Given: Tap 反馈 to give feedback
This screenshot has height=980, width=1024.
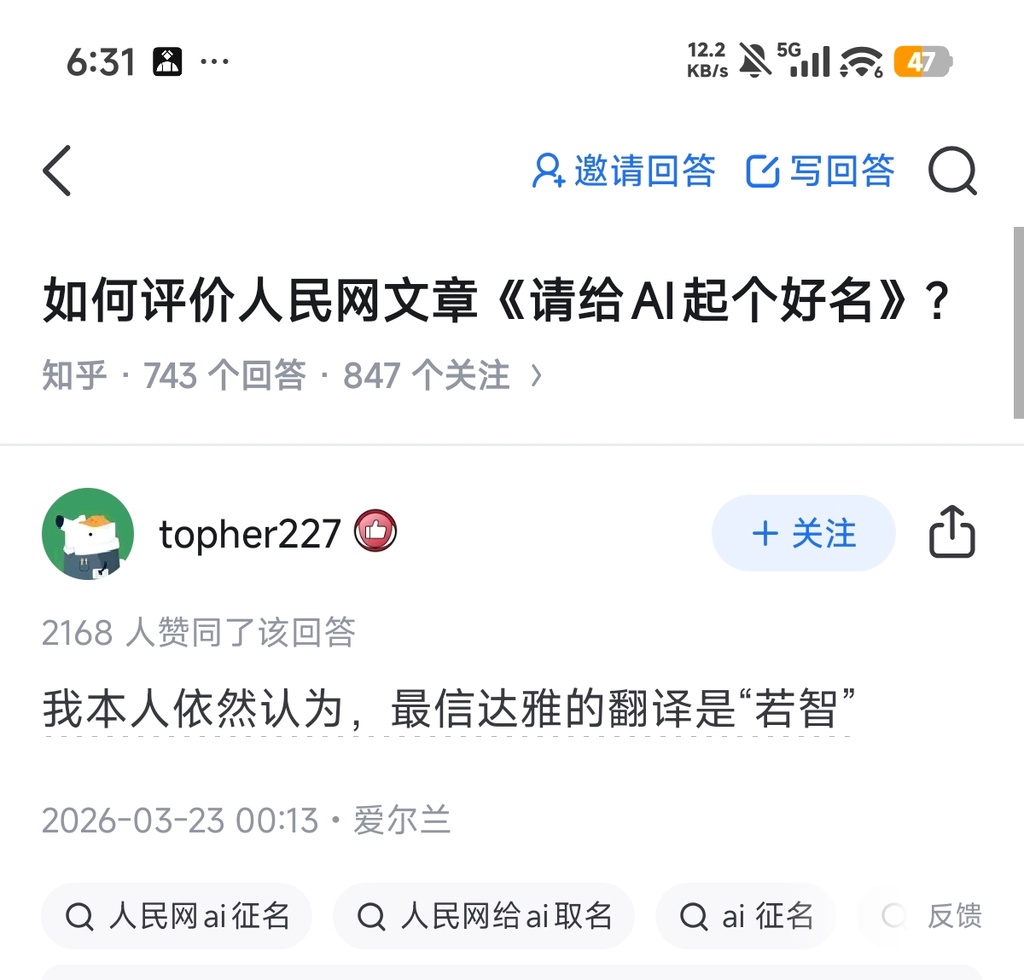Looking at the screenshot, I should [x=953, y=916].
